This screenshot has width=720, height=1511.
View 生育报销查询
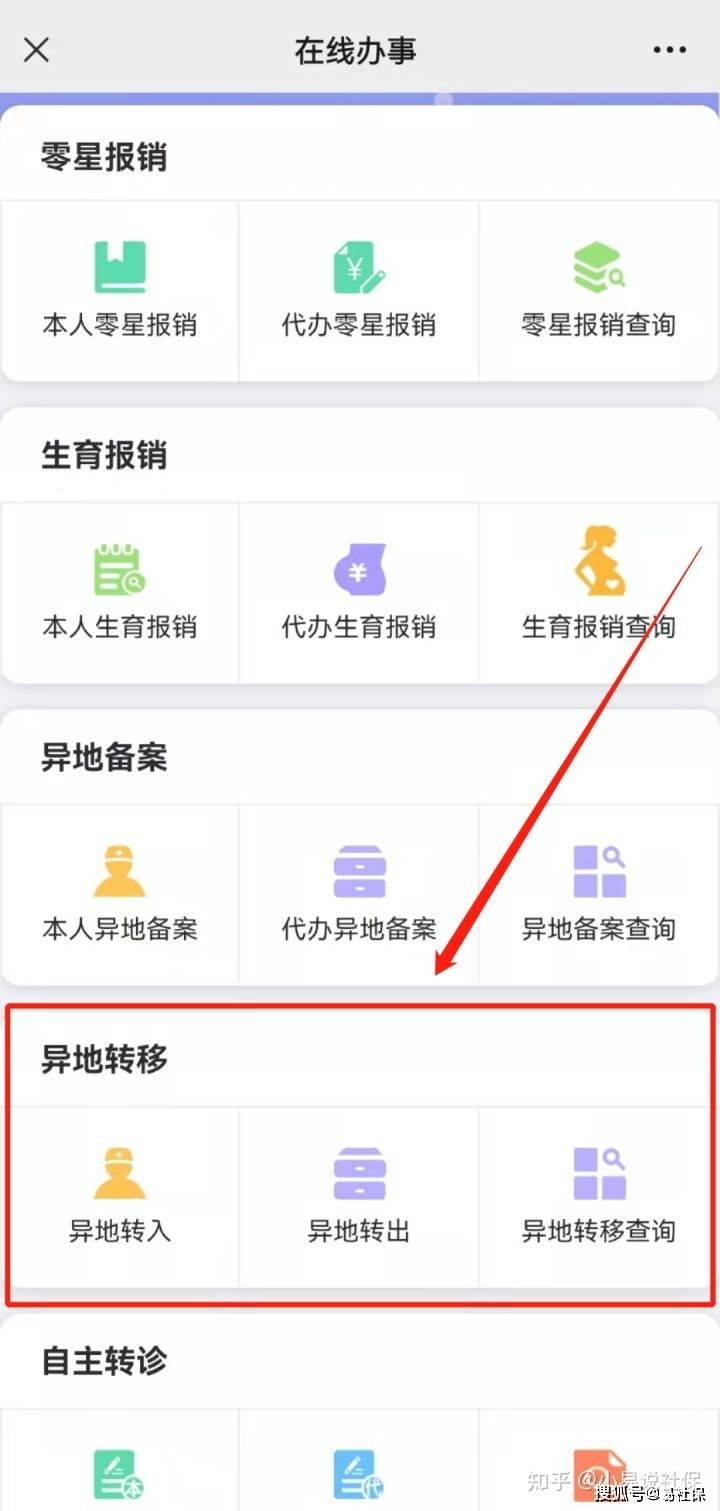599,590
